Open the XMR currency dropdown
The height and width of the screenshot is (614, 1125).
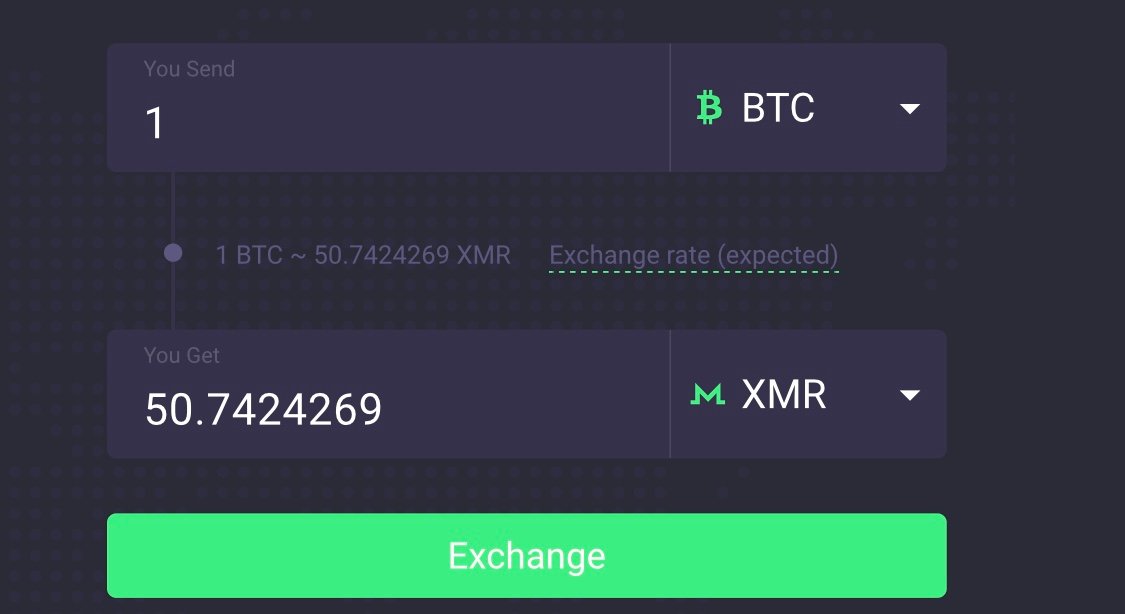809,394
